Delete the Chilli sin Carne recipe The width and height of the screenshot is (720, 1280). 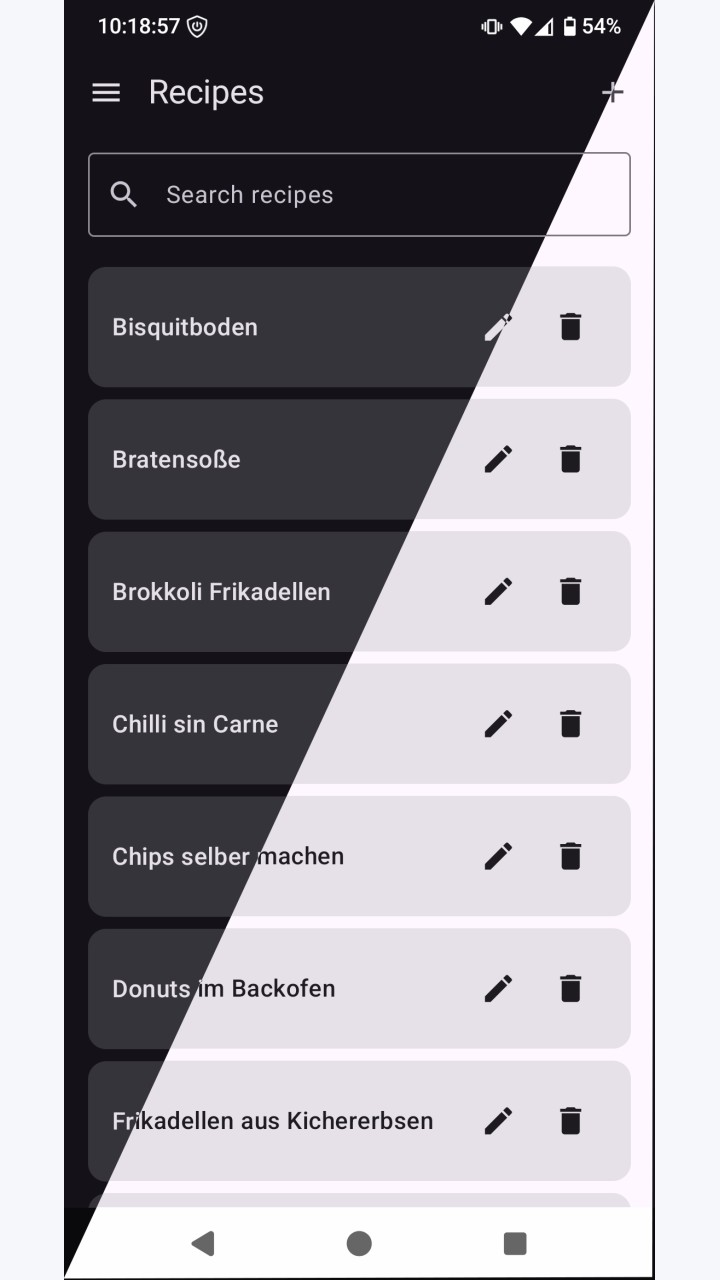[570, 724]
